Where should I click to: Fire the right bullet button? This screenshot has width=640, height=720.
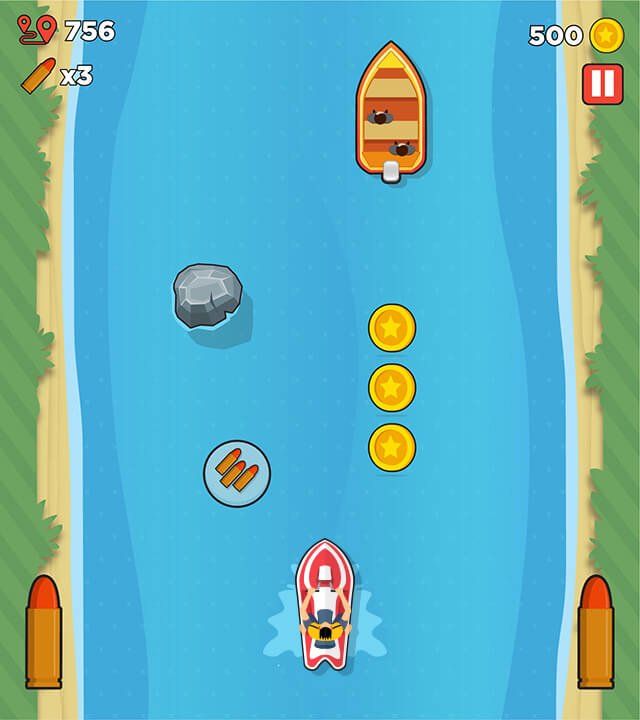[x=595, y=632]
